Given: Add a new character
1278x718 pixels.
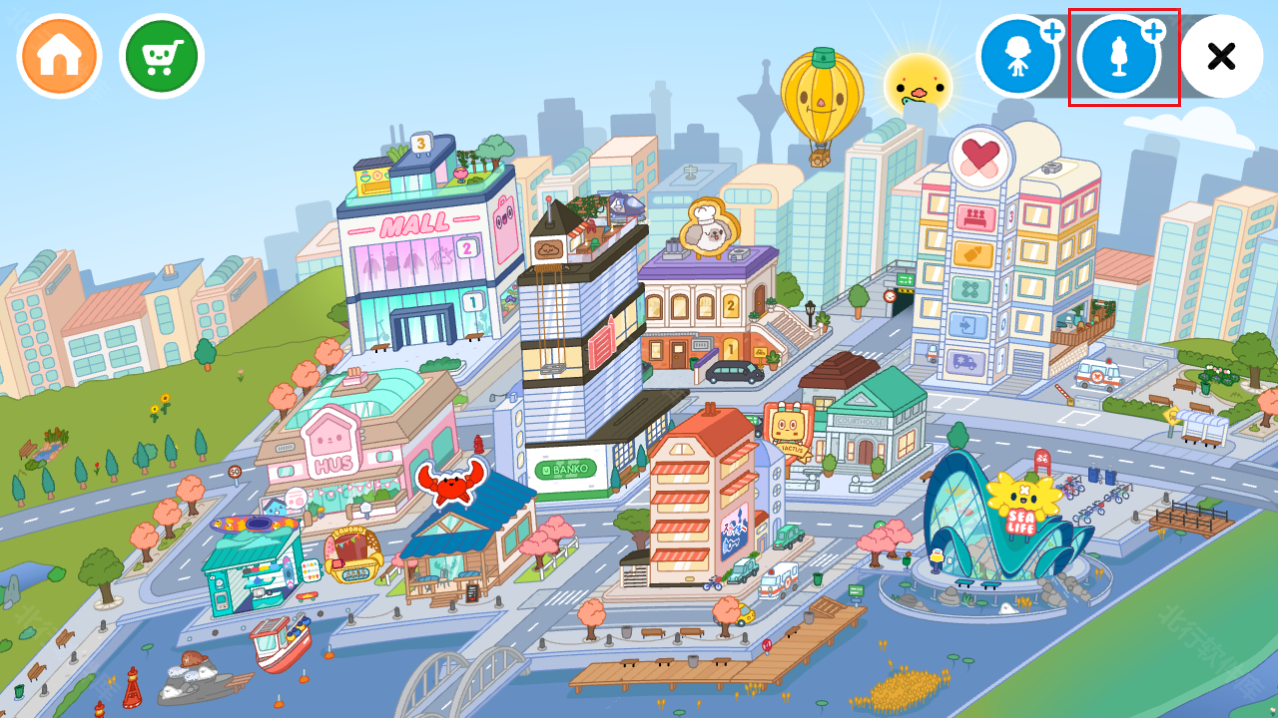Looking at the screenshot, I should pos(1020,56).
